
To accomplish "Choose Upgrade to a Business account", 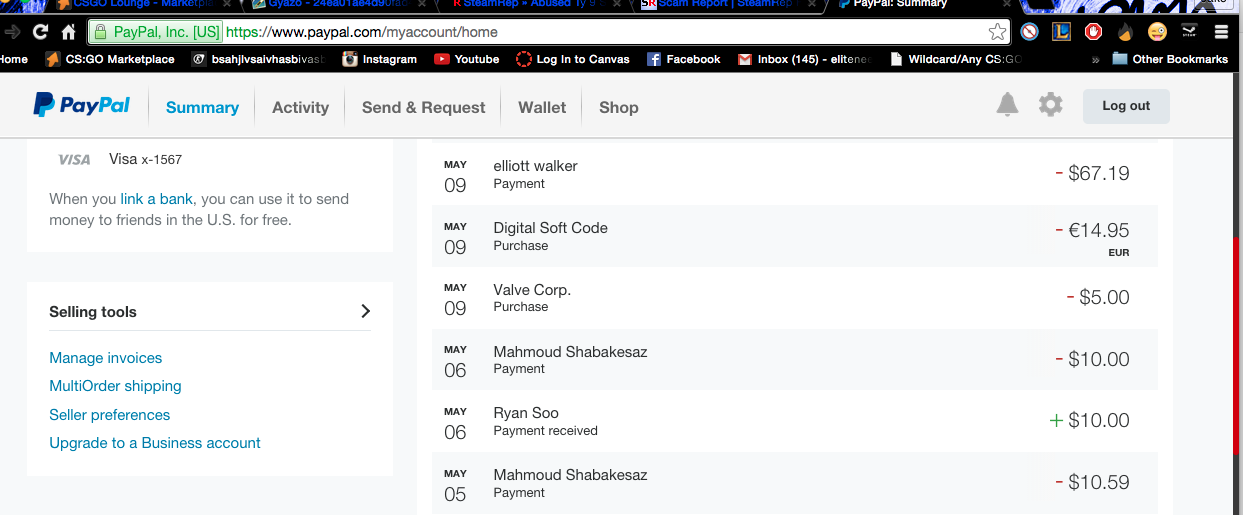I will pos(155,443).
